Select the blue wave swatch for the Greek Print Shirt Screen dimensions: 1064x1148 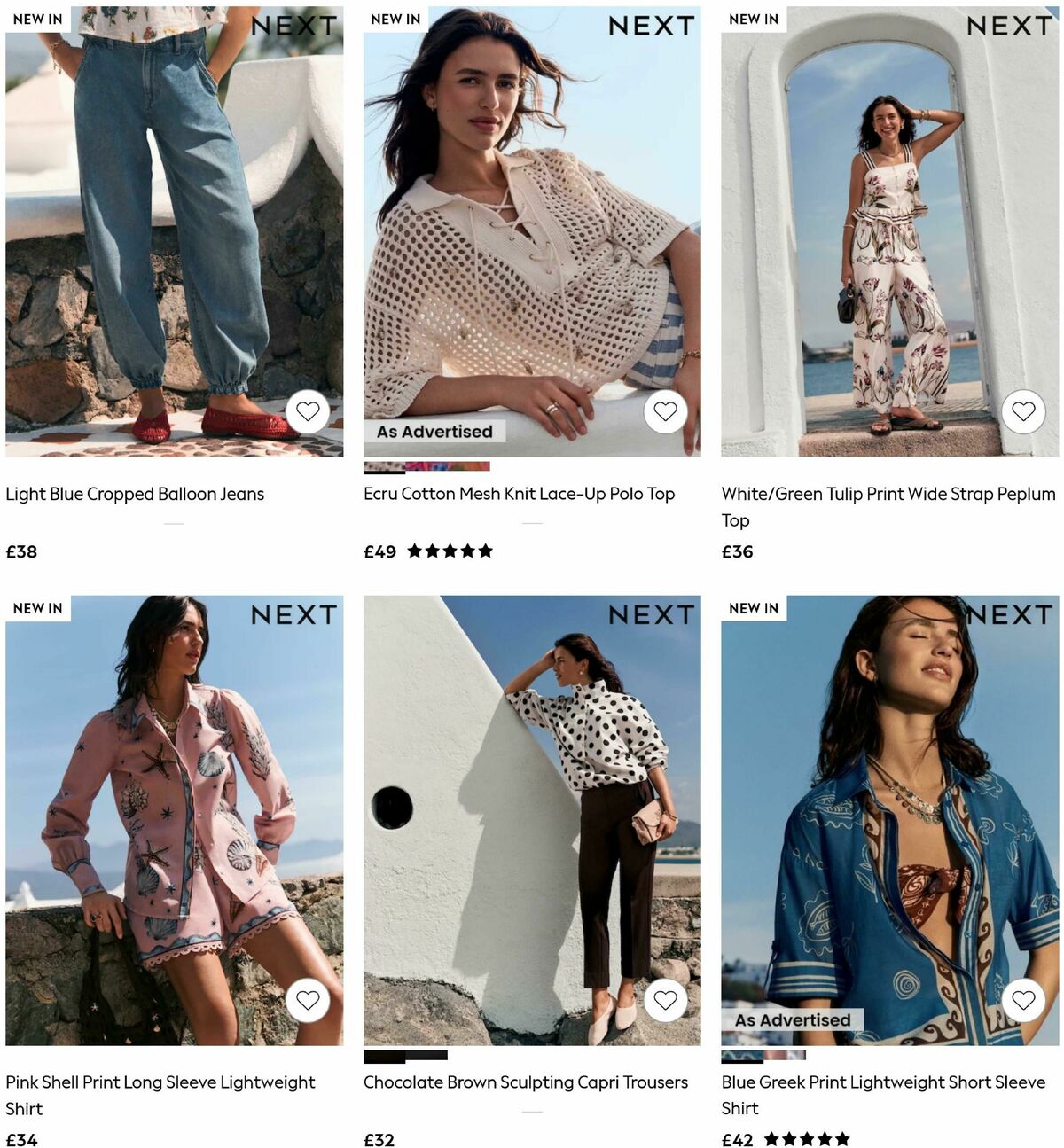tap(741, 1055)
